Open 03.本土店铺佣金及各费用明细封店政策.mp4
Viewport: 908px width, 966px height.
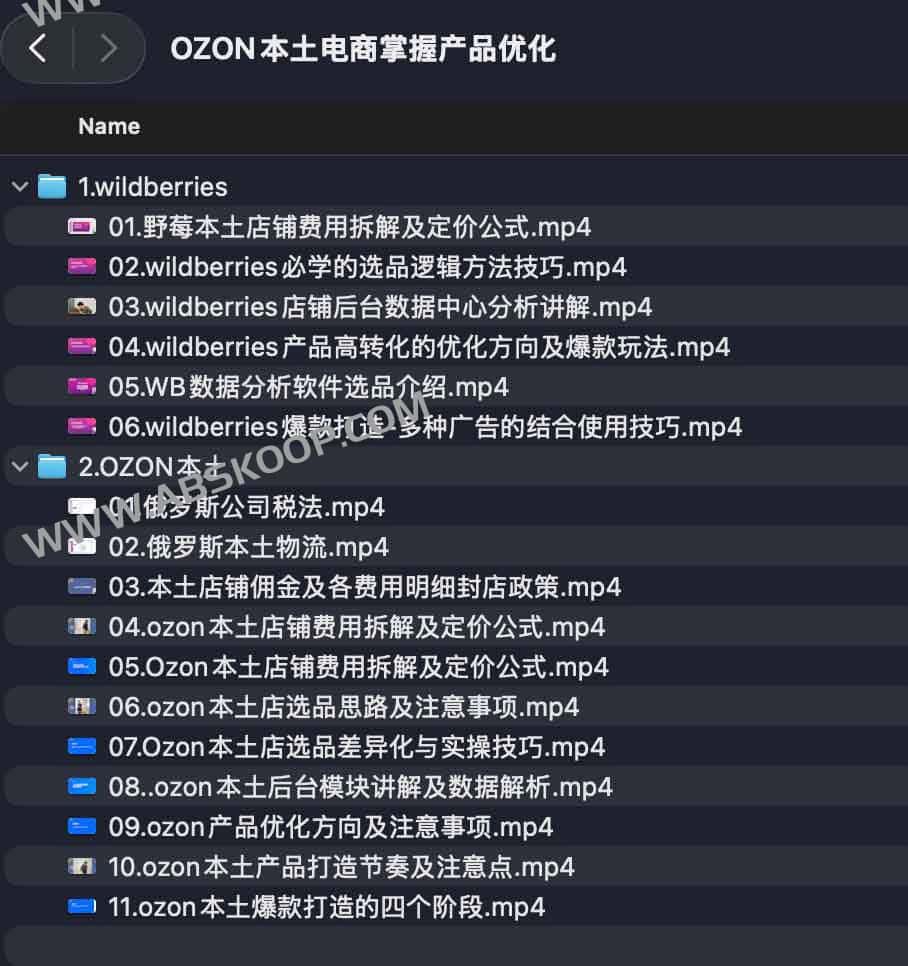[x=364, y=587]
